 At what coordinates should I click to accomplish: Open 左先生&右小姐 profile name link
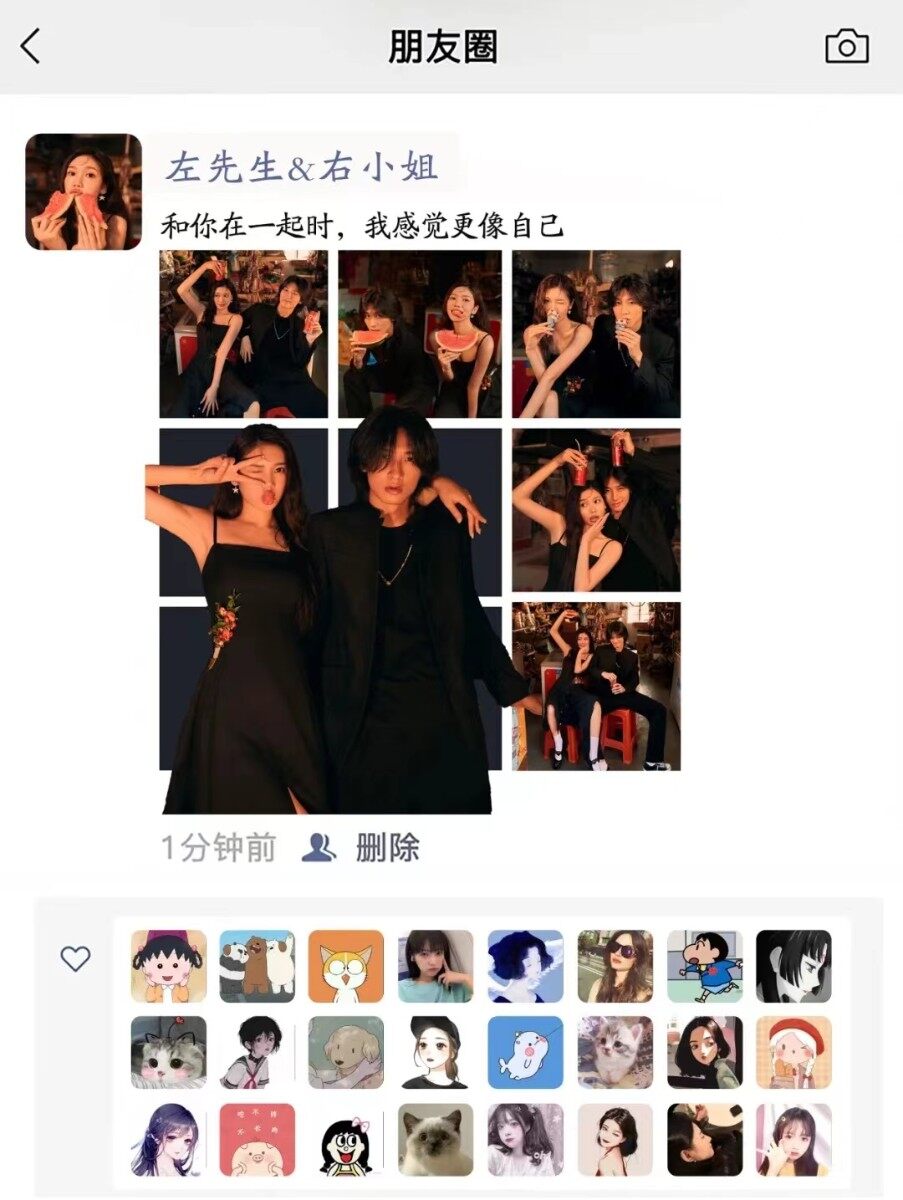[301, 167]
